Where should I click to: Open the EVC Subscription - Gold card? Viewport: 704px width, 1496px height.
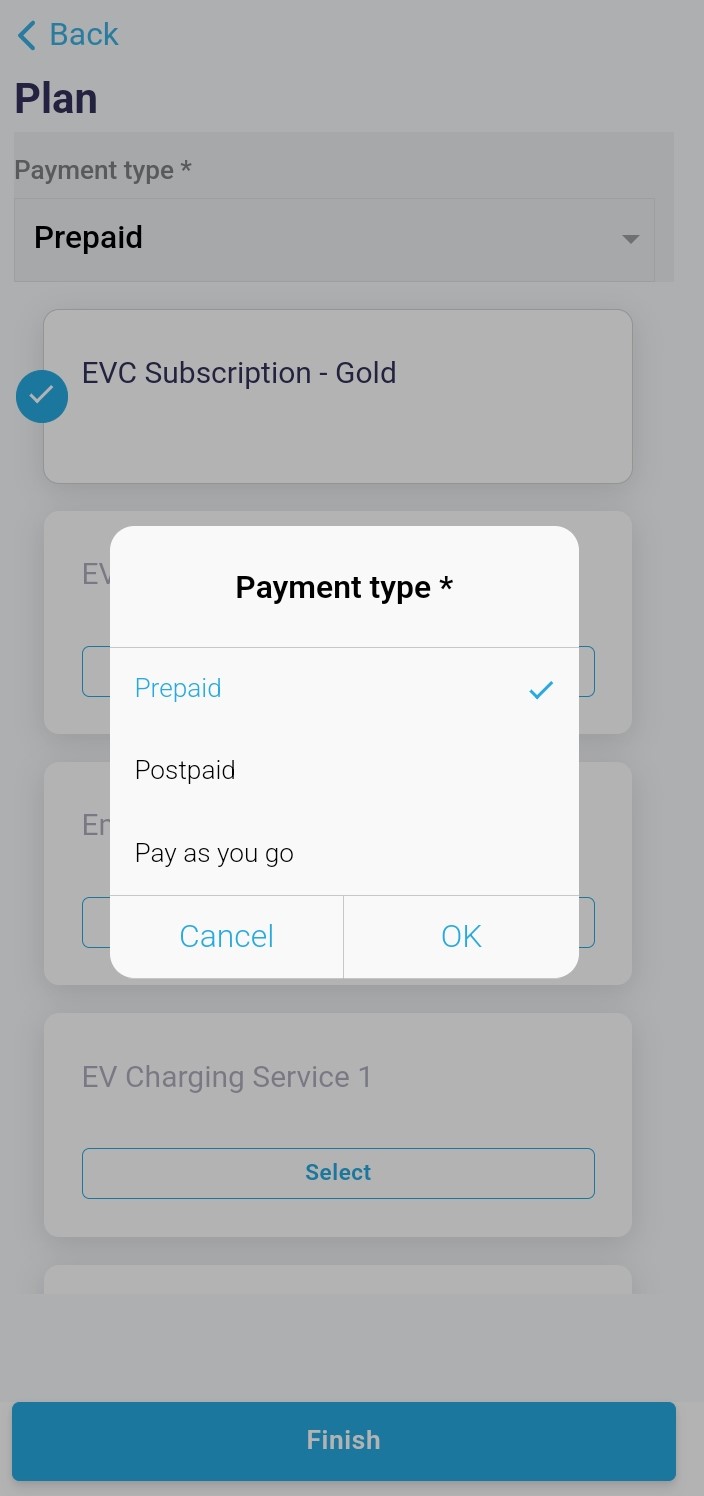tap(338, 396)
